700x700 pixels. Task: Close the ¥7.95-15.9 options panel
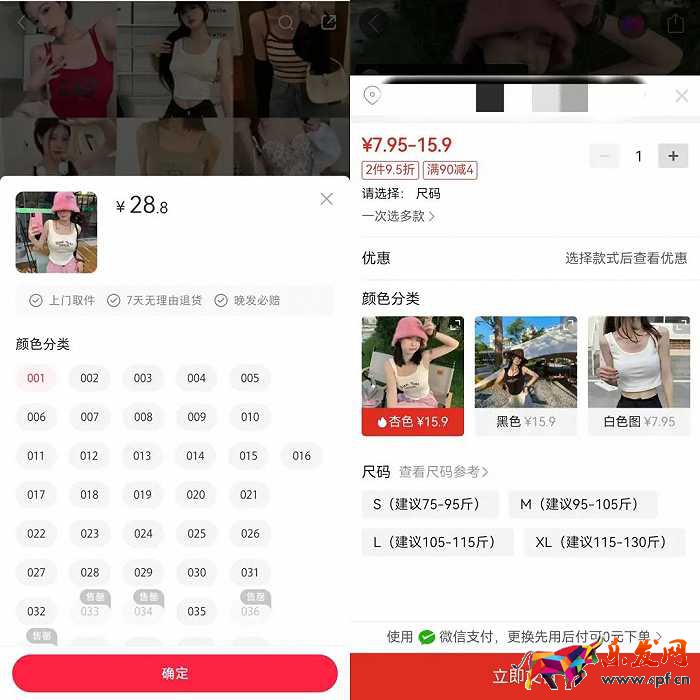tap(681, 96)
